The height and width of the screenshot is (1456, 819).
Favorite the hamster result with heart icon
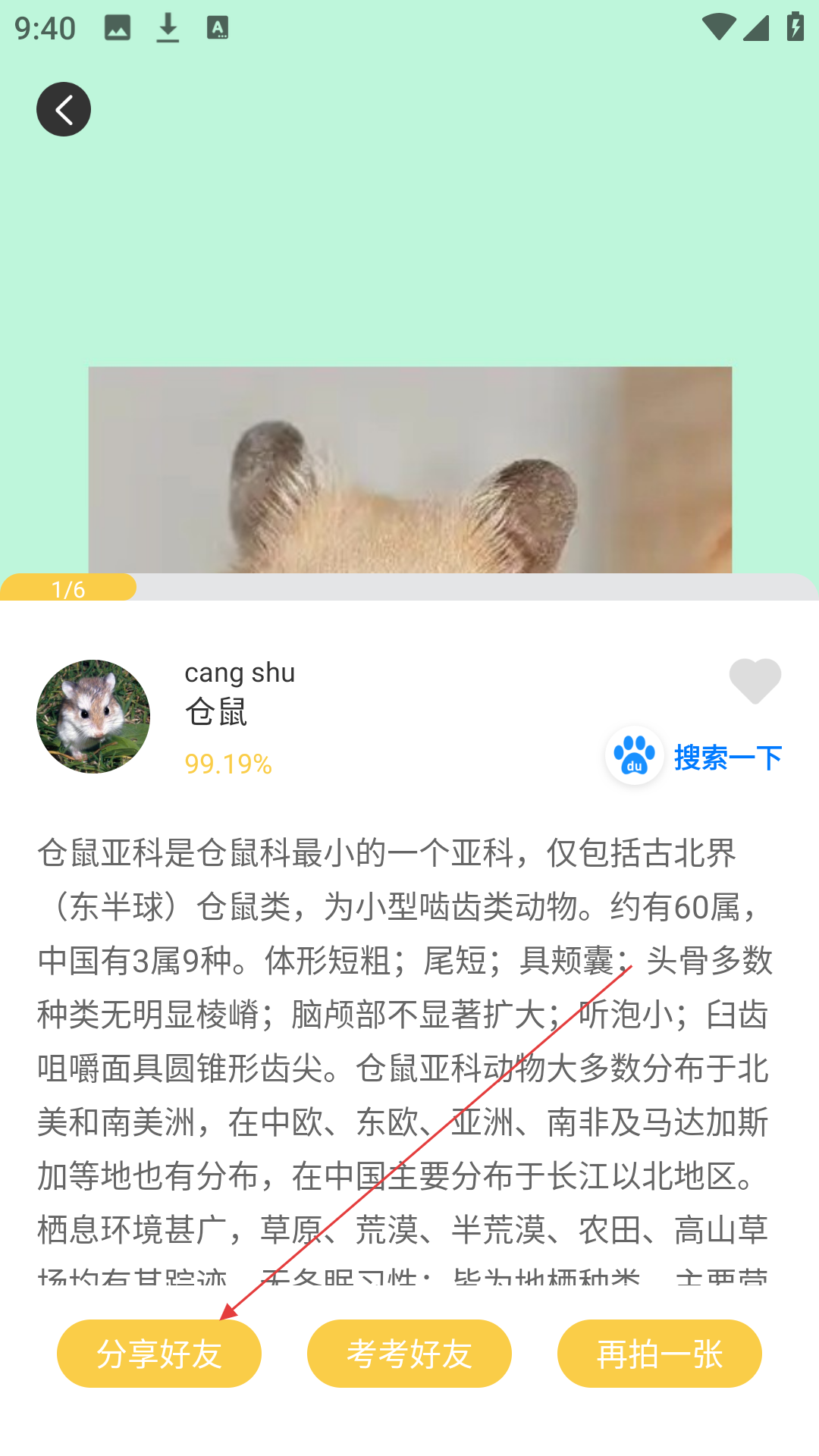(755, 680)
